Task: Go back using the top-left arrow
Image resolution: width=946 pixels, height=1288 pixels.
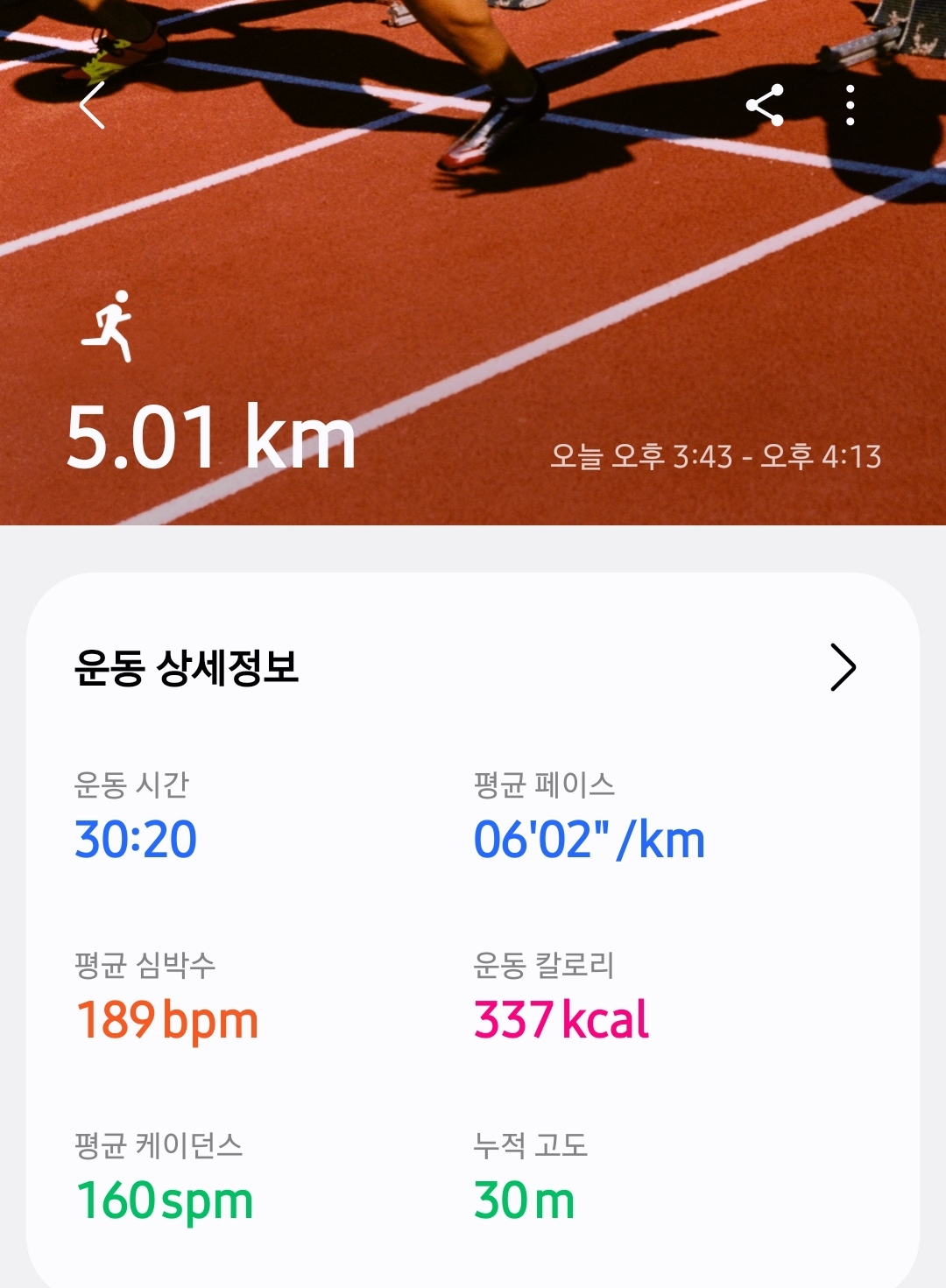Action: (92, 106)
